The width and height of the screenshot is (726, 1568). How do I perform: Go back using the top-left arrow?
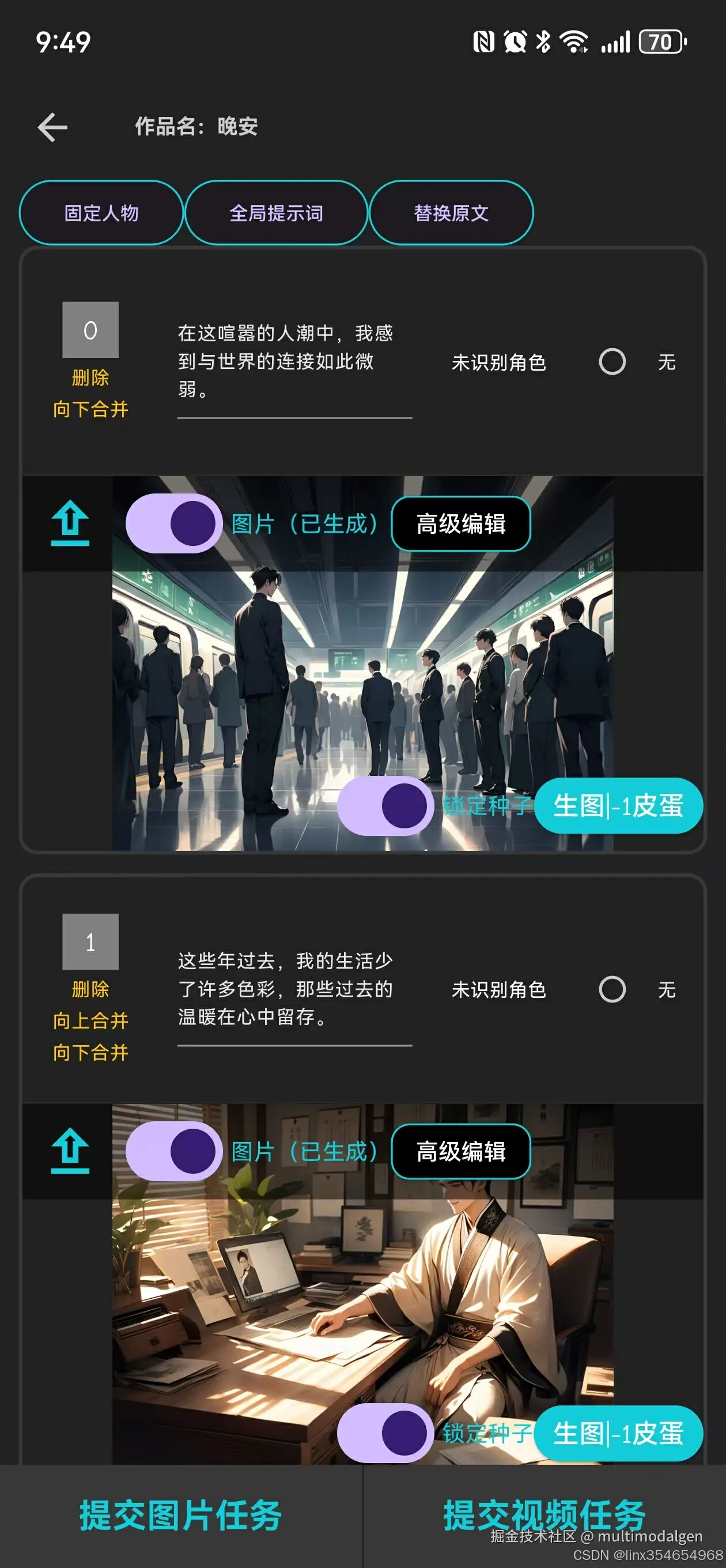pyautogui.click(x=52, y=127)
